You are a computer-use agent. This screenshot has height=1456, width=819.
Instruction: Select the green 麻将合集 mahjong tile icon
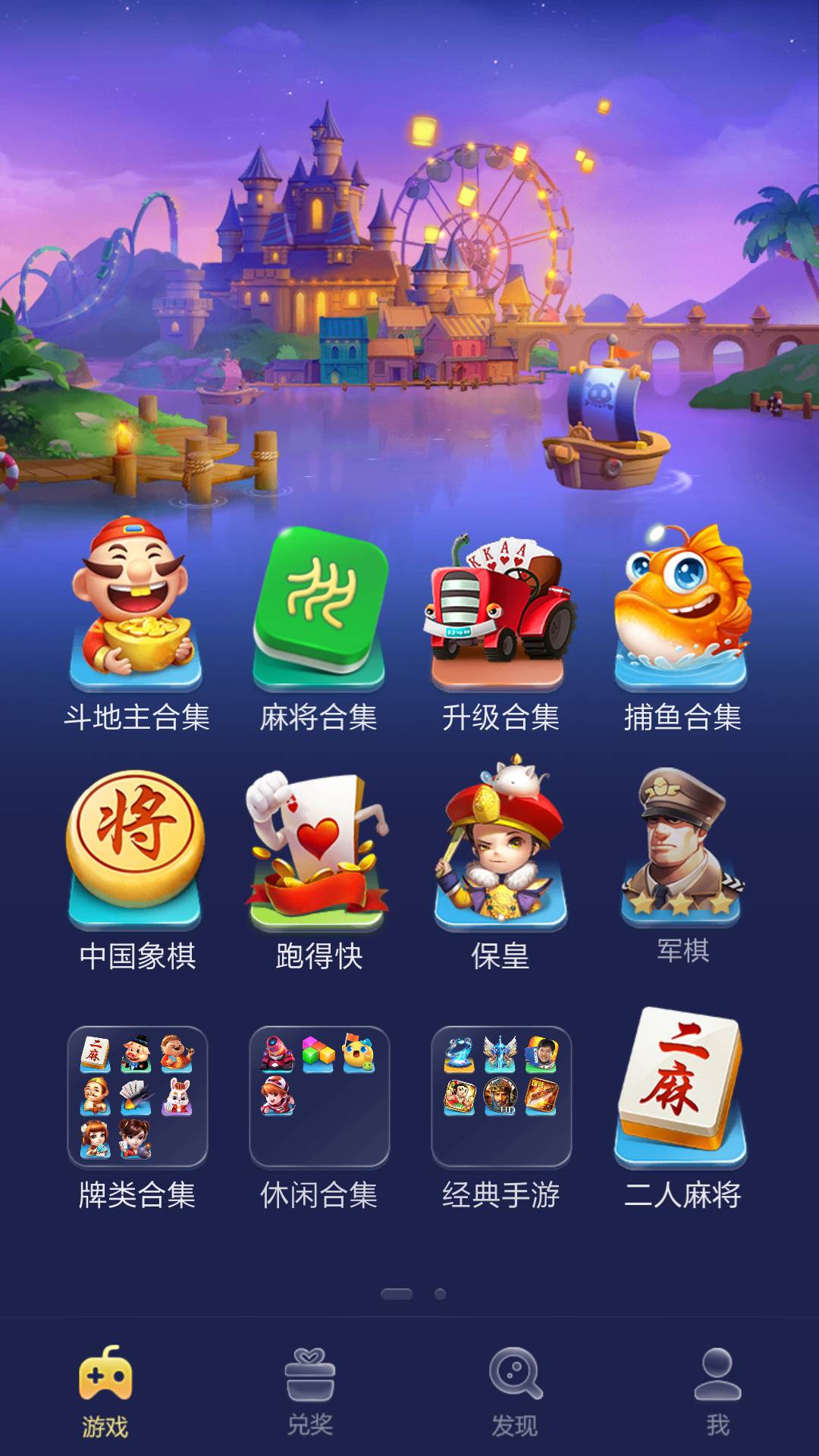click(318, 607)
